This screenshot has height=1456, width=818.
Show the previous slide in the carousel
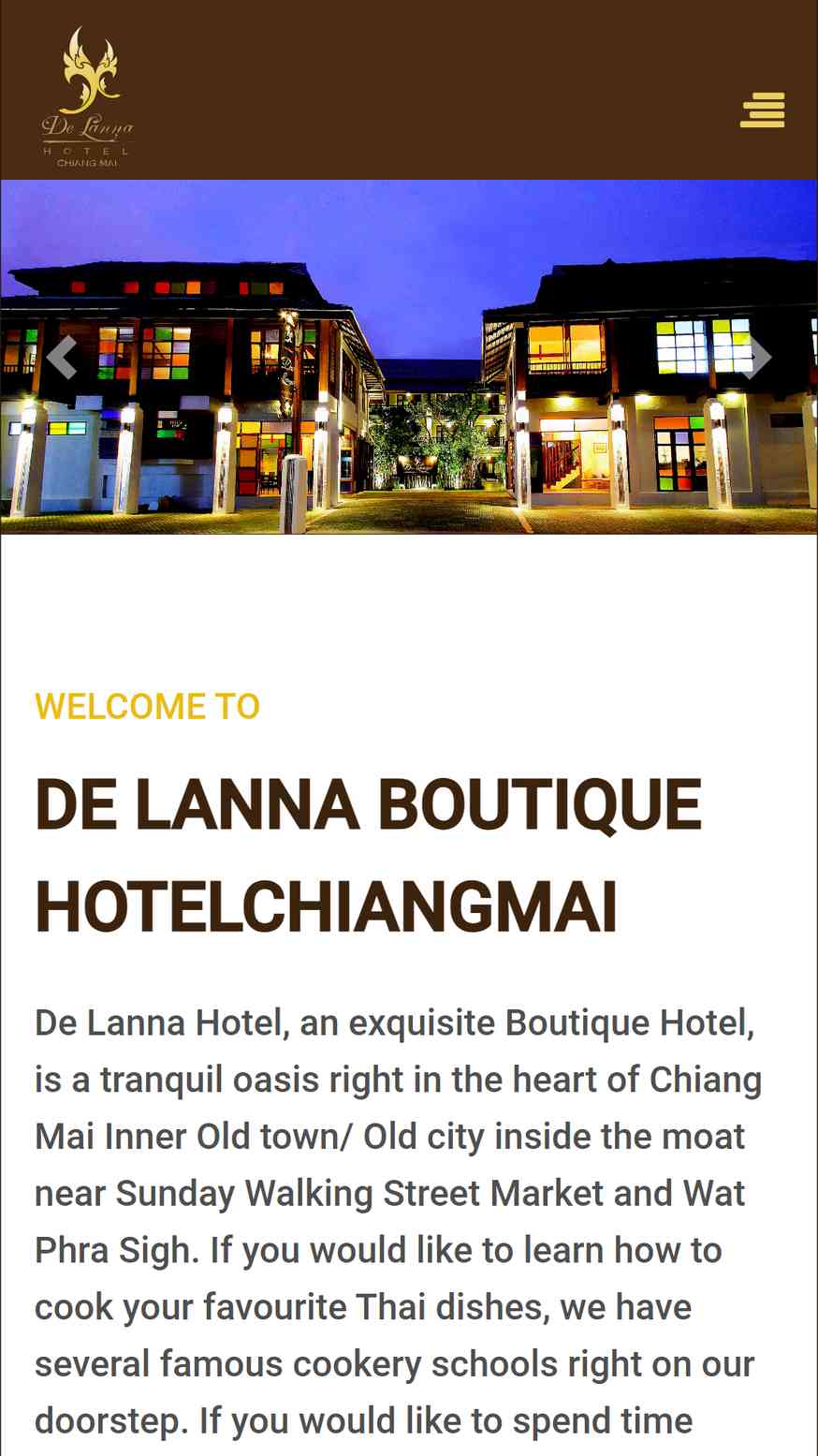pyautogui.click(x=62, y=357)
